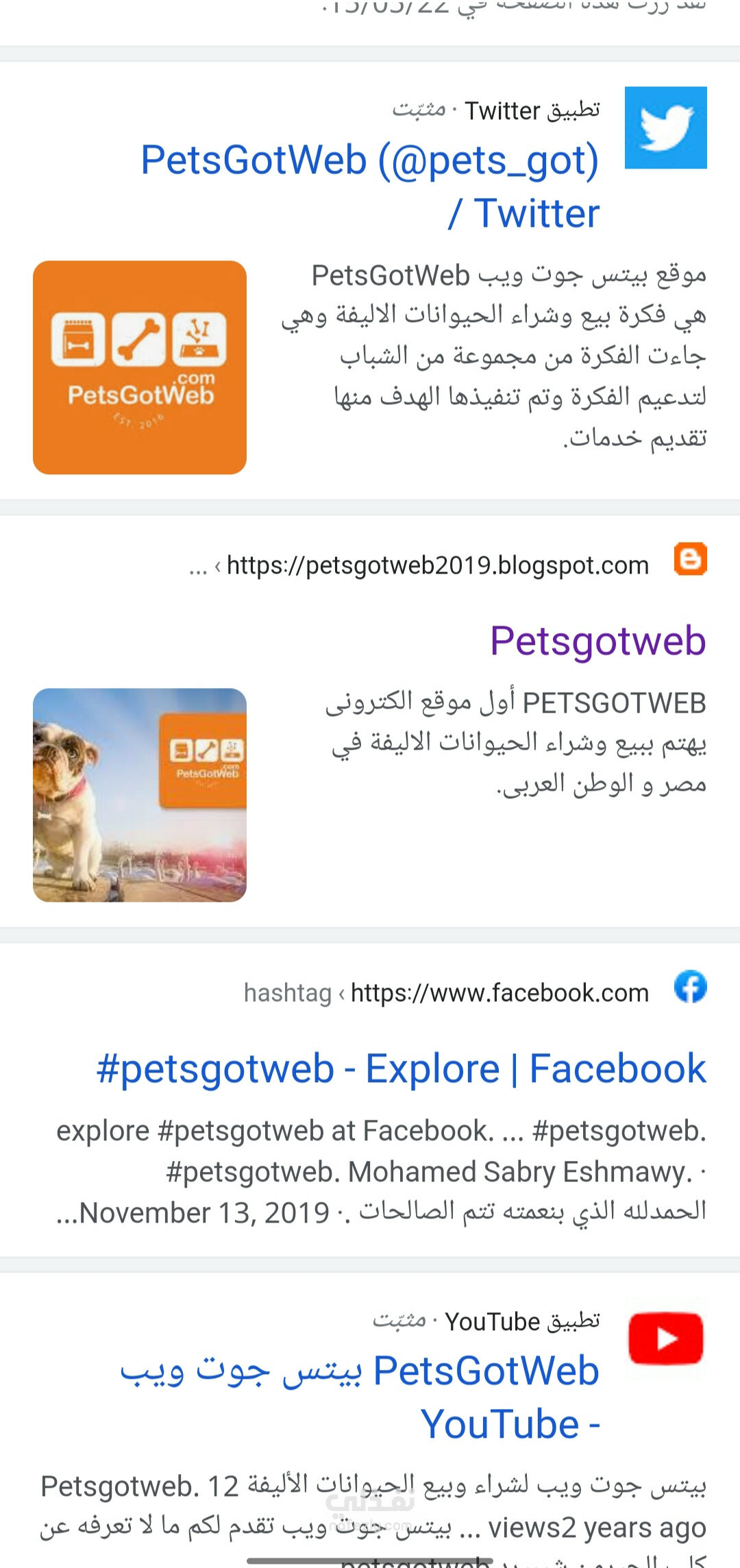
Task: Tap the facebook.com hashtag URL
Action: click(x=446, y=992)
